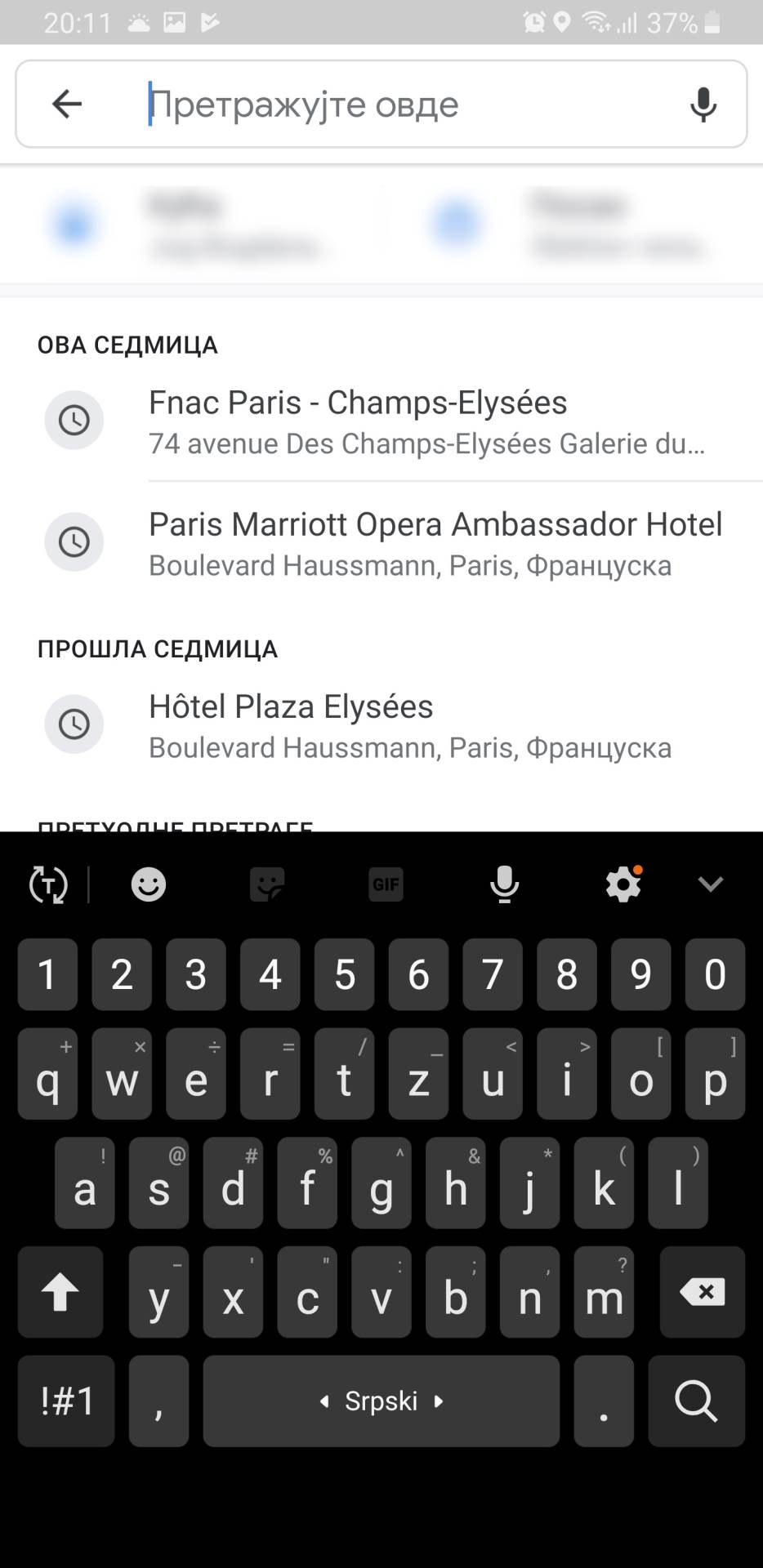763x1568 pixels.
Task: Tap the keyboard search key
Action: coord(696,1401)
